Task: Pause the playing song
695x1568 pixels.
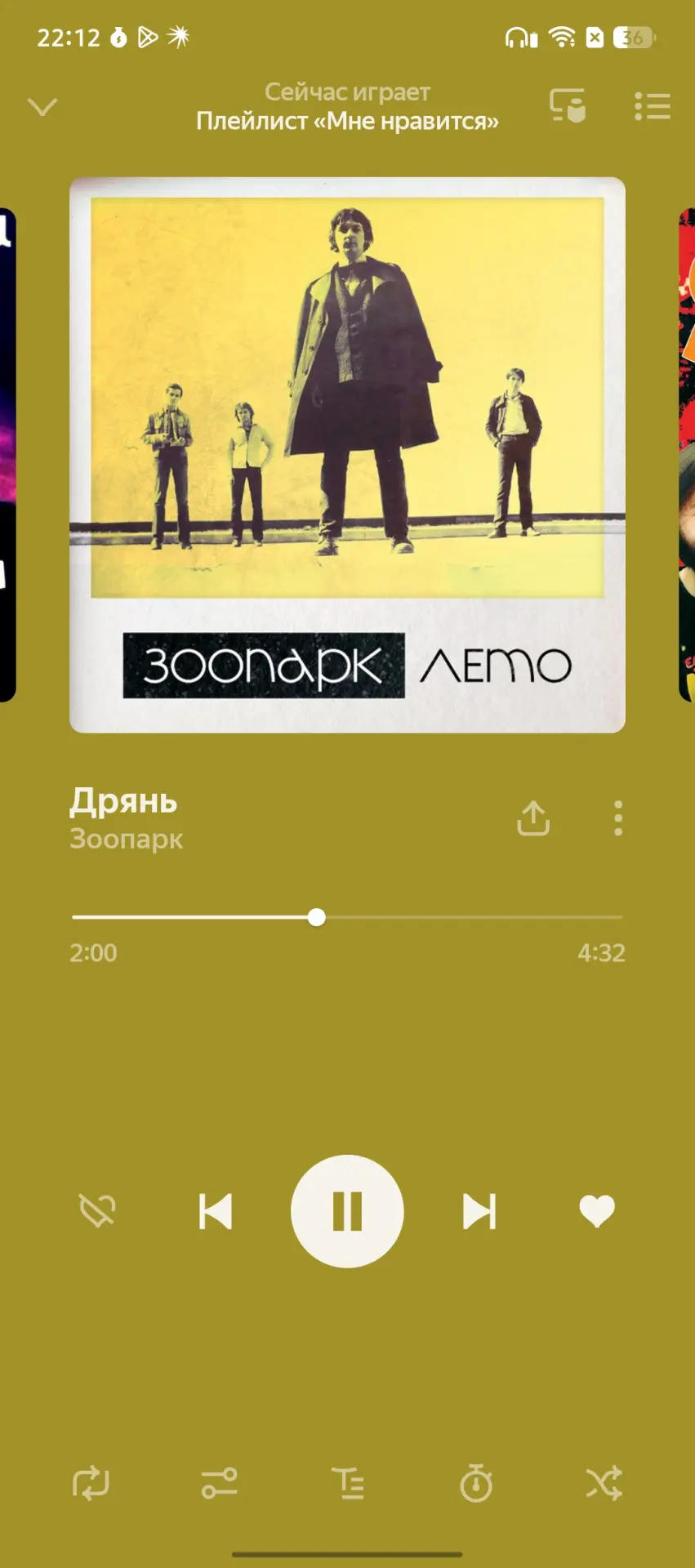Action: [x=347, y=1211]
